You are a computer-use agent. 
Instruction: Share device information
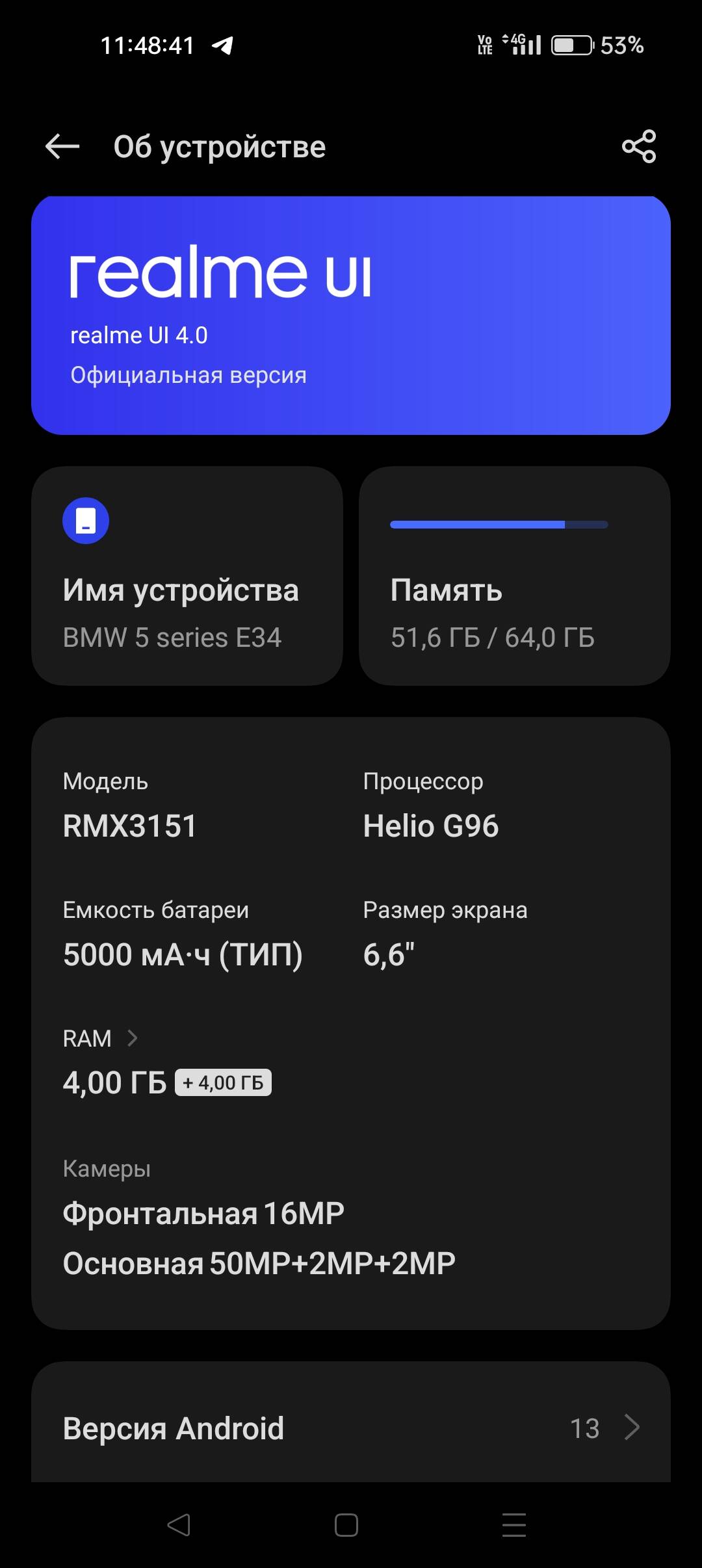[x=638, y=146]
